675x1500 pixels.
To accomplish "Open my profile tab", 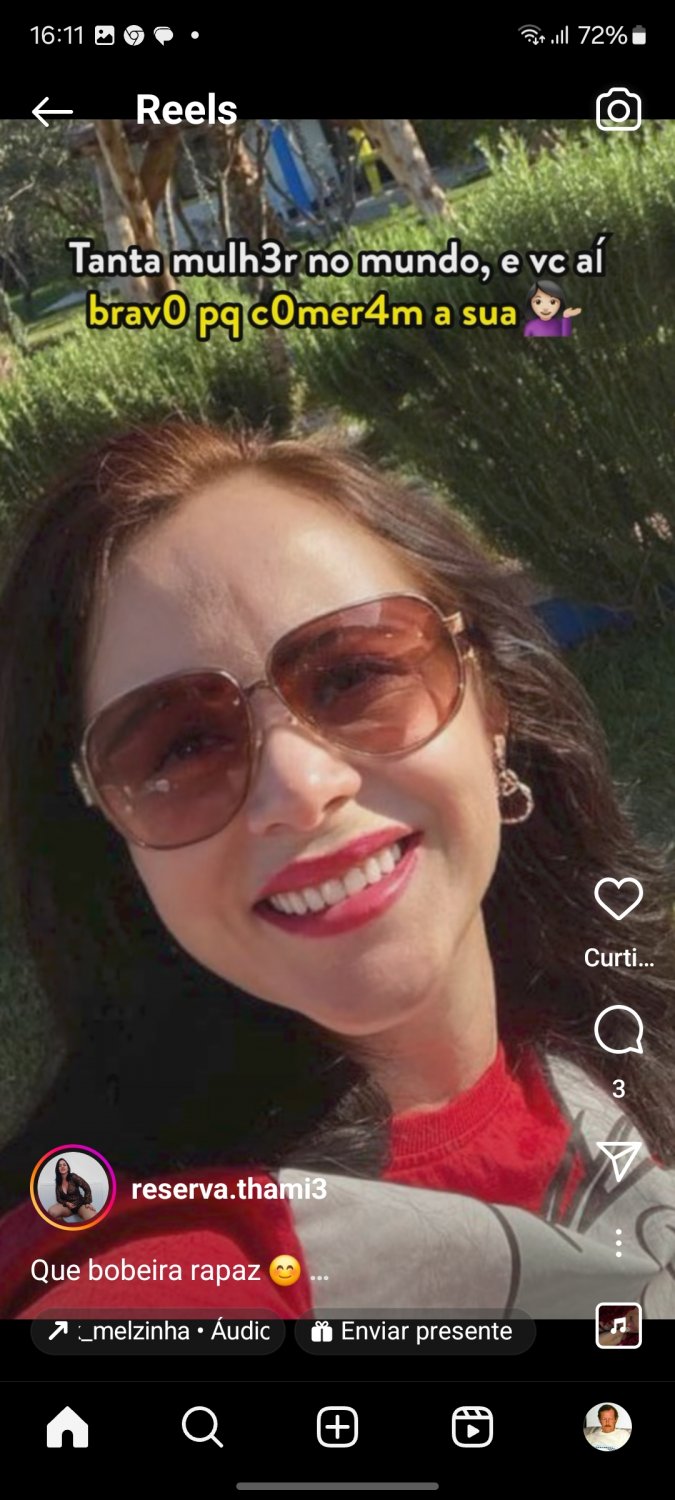I will coord(607,1427).
